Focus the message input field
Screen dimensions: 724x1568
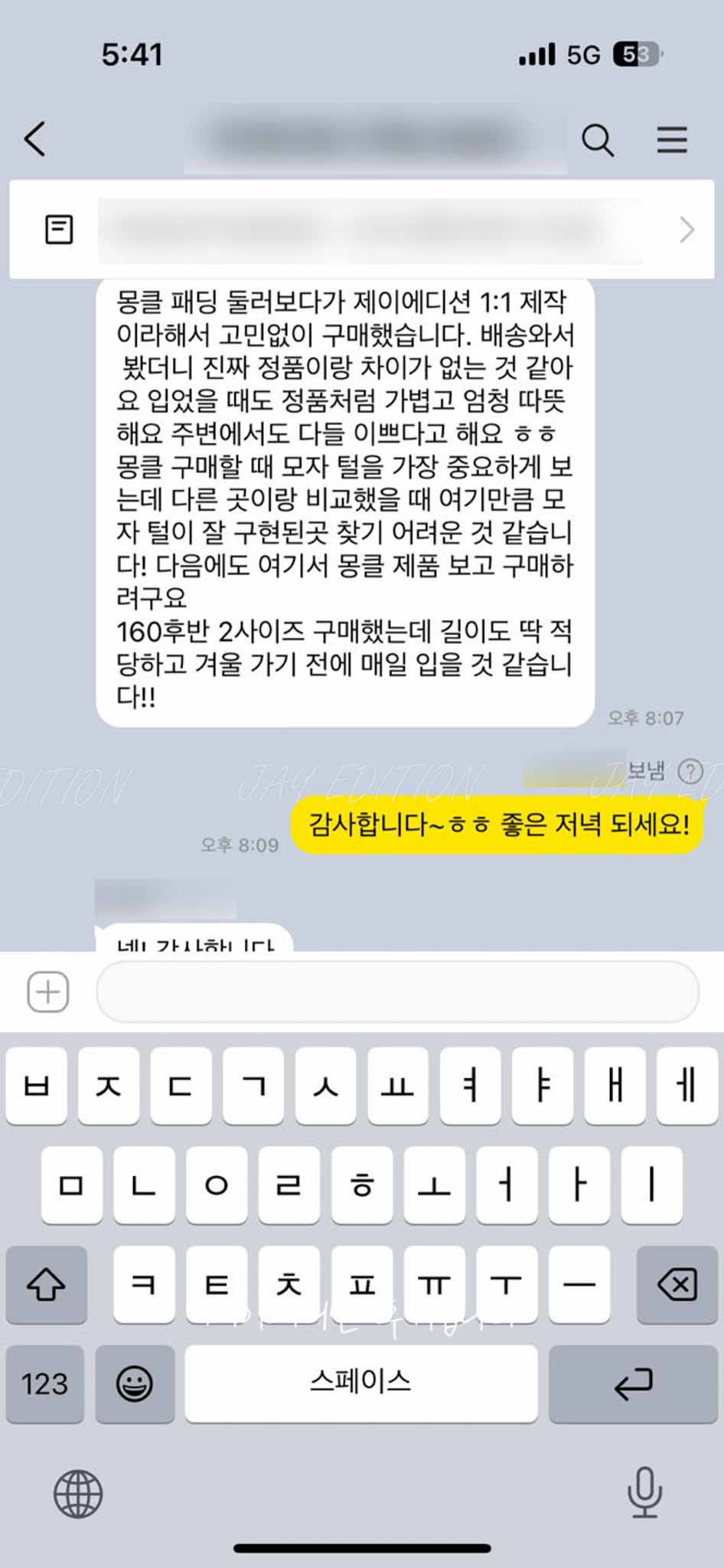point(397,991)
